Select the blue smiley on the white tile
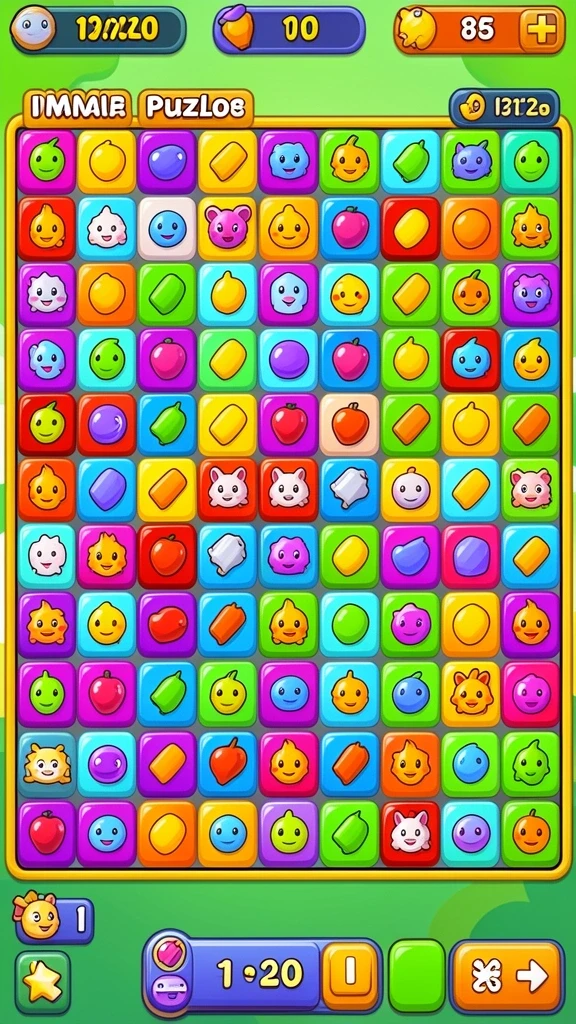 (167, 228)
